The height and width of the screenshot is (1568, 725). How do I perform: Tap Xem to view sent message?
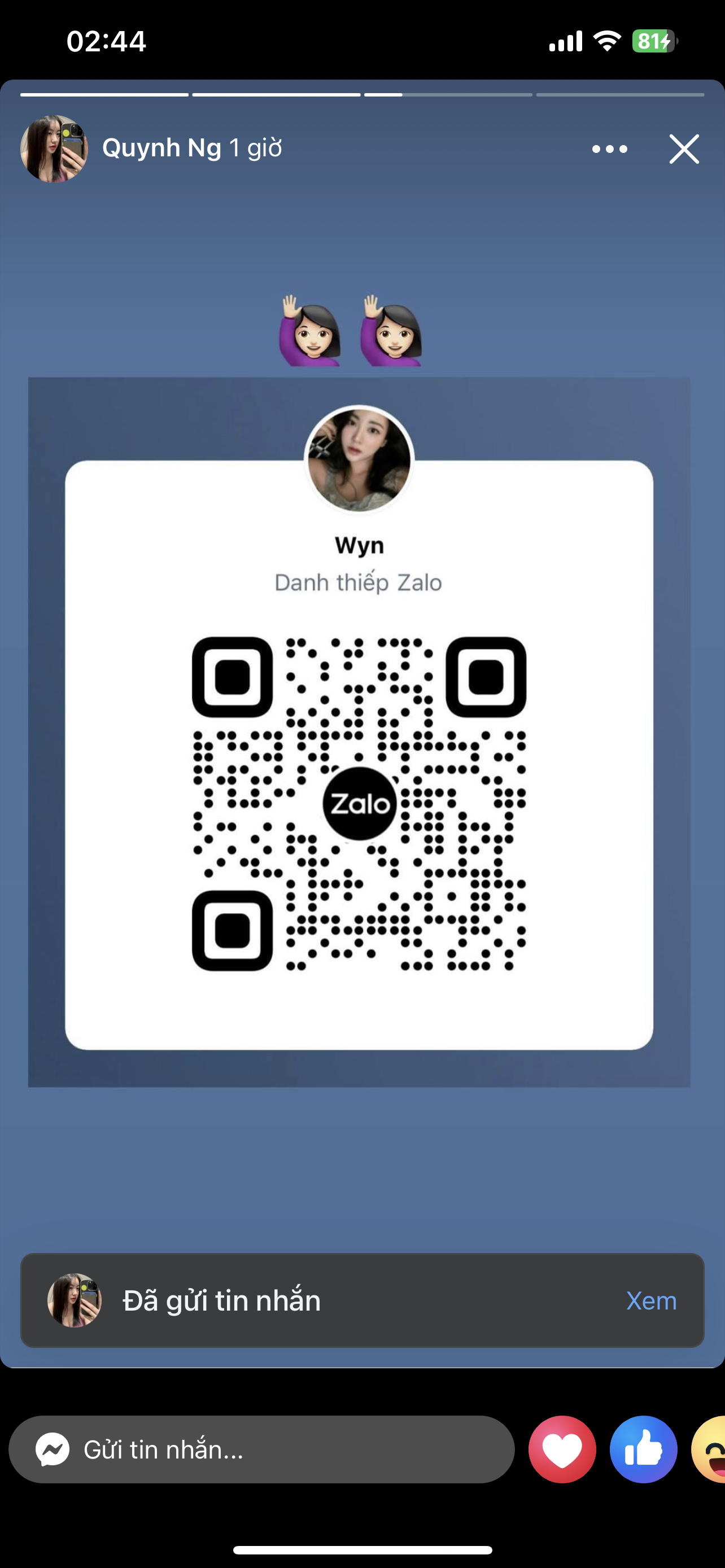pyautogui.click(x=650, y=1301)
